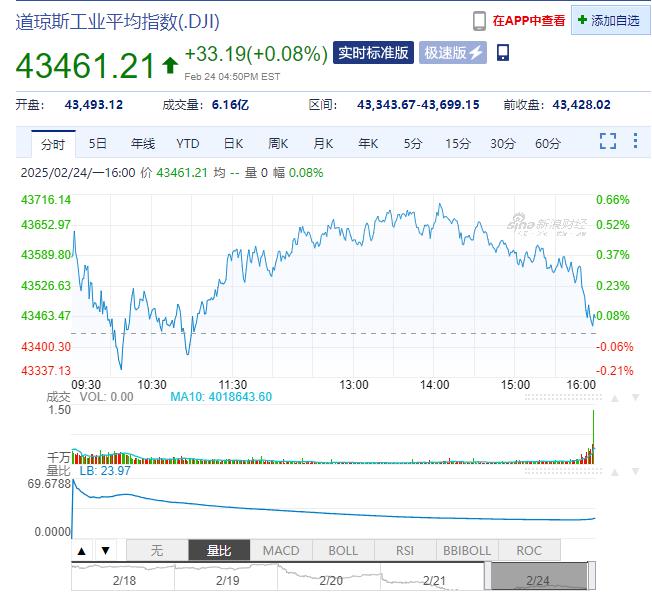Select the 15分 interval tab
Viewport: 652px width, 597px height.
[458, 143]
